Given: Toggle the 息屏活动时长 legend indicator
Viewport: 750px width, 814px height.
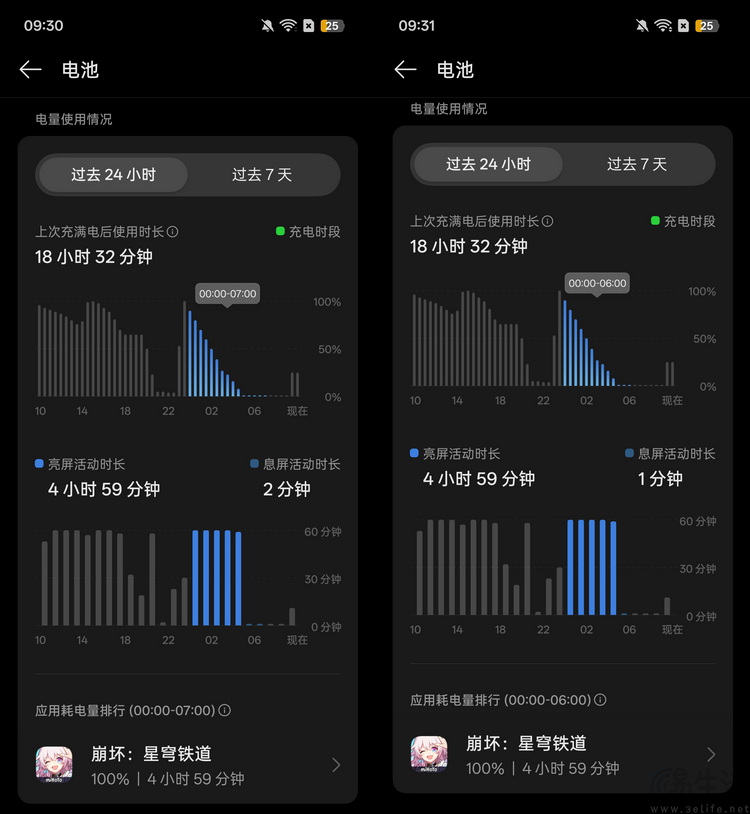Looking at the screenshot, I should 254,463.
